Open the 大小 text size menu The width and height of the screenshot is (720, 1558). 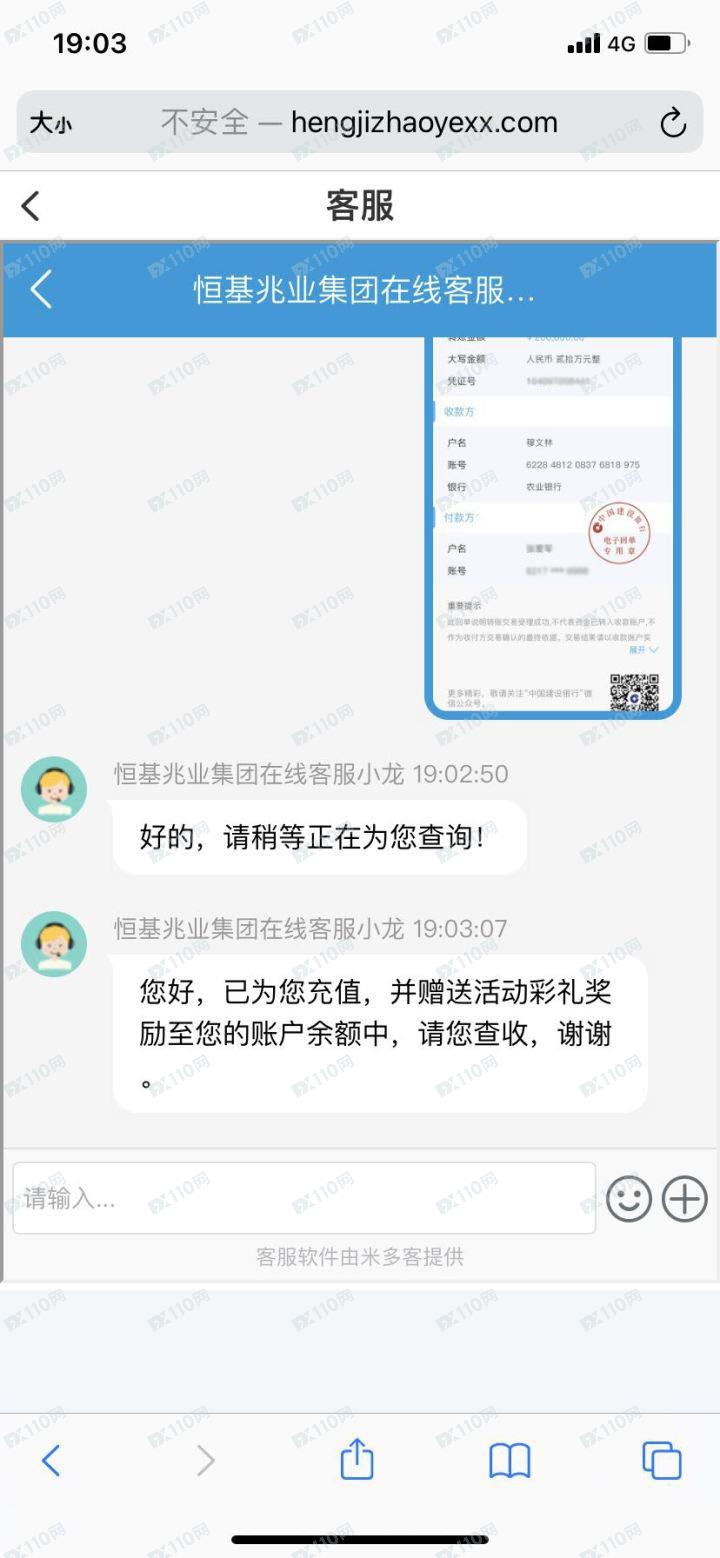click(50, 123)
